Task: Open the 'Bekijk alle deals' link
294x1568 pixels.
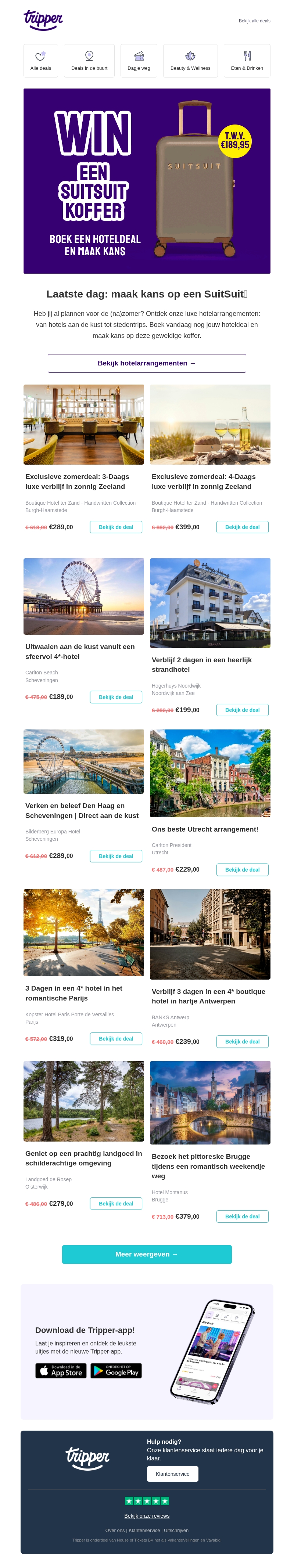Action: click(x=254, y=21)
